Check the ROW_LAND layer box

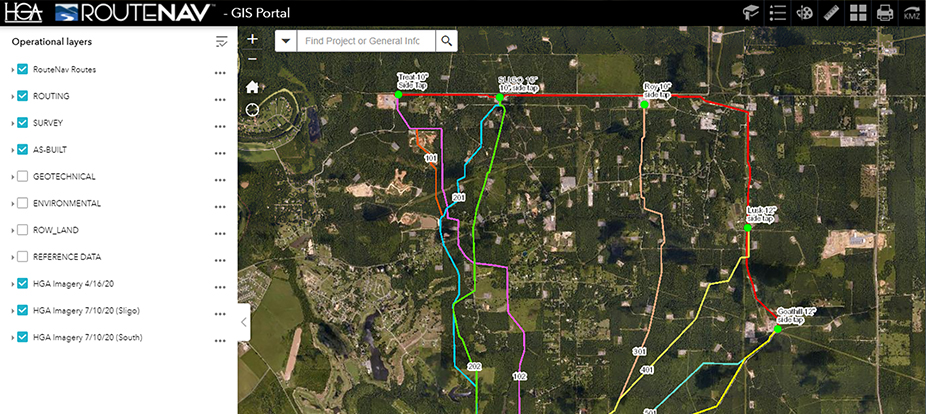coord(22,230)
